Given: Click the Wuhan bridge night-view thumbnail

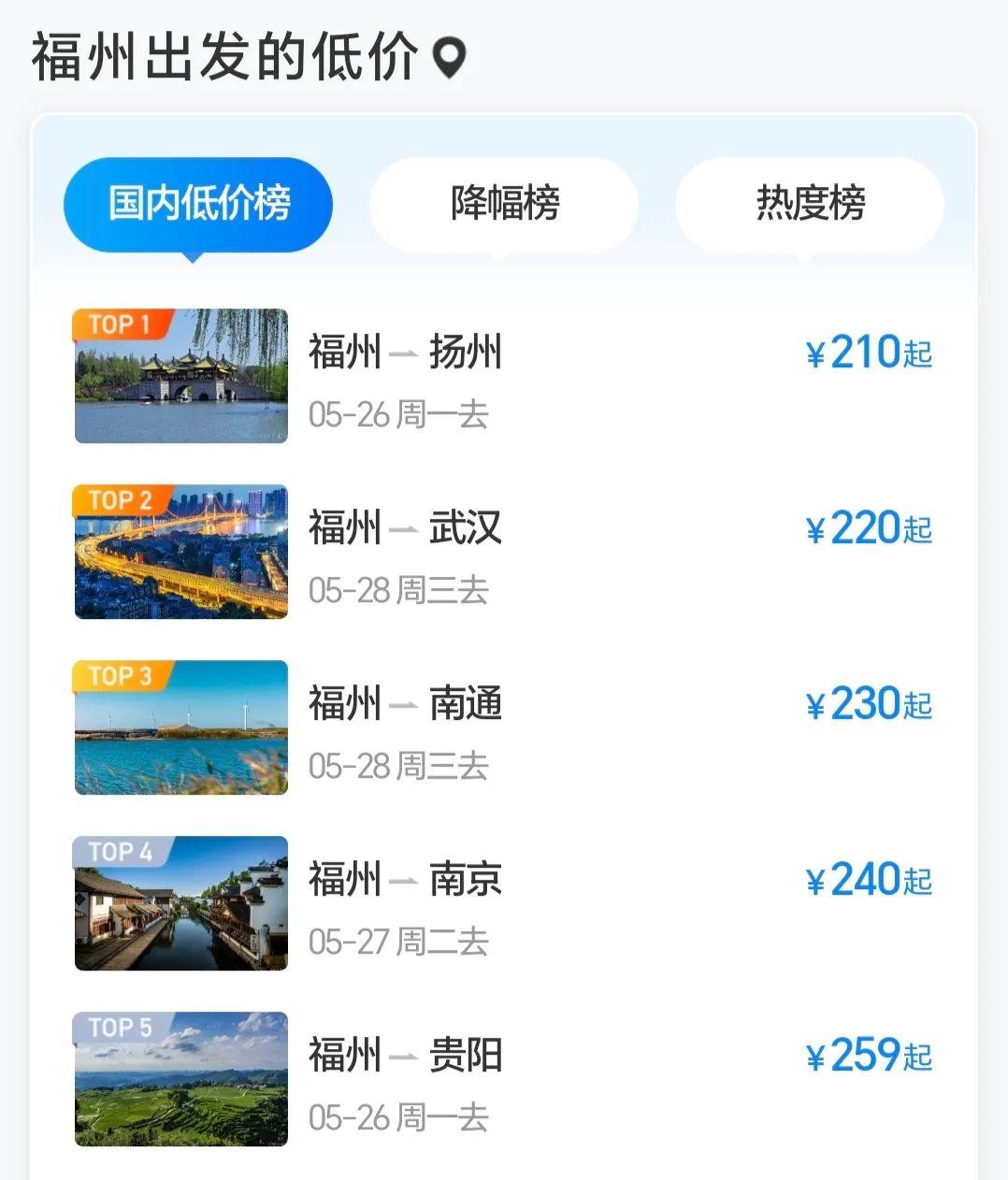Looking at the screenshot, I should [x=180, y=552].
